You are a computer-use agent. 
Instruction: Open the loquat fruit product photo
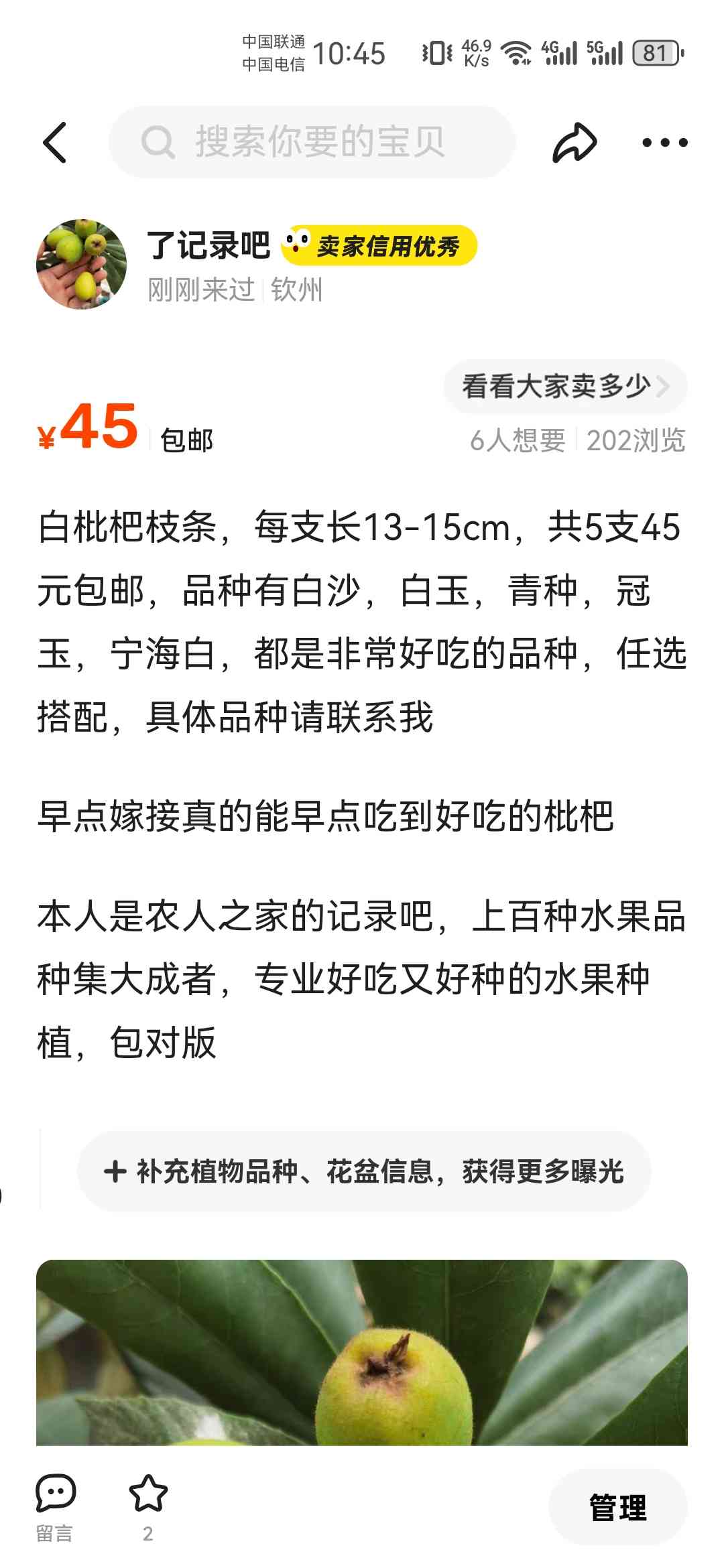click(x=362, y=1352)
